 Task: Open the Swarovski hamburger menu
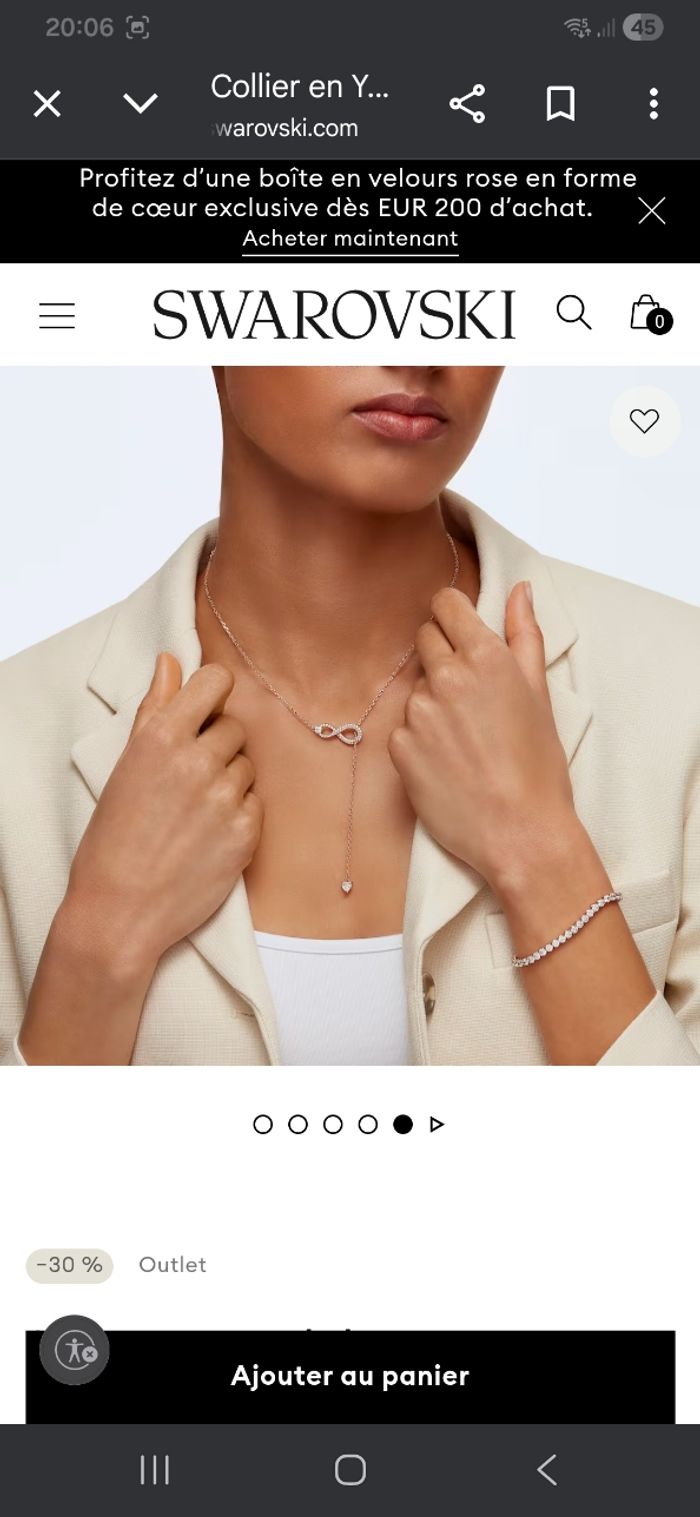57,316
